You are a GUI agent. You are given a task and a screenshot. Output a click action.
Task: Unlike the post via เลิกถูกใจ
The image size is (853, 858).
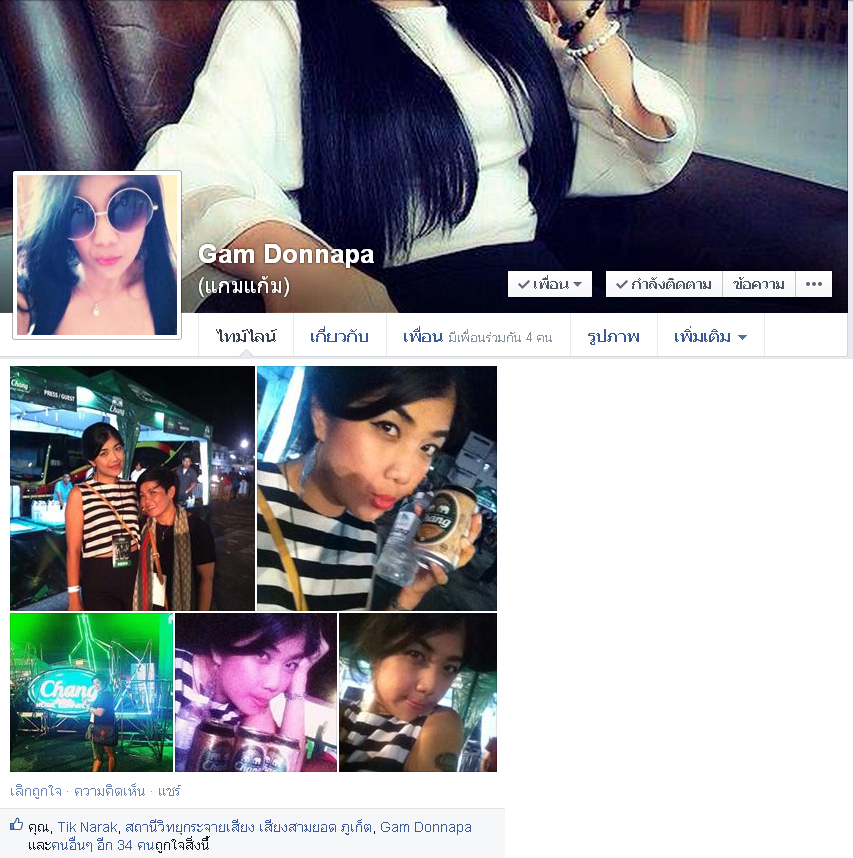(x=36, y=791)
